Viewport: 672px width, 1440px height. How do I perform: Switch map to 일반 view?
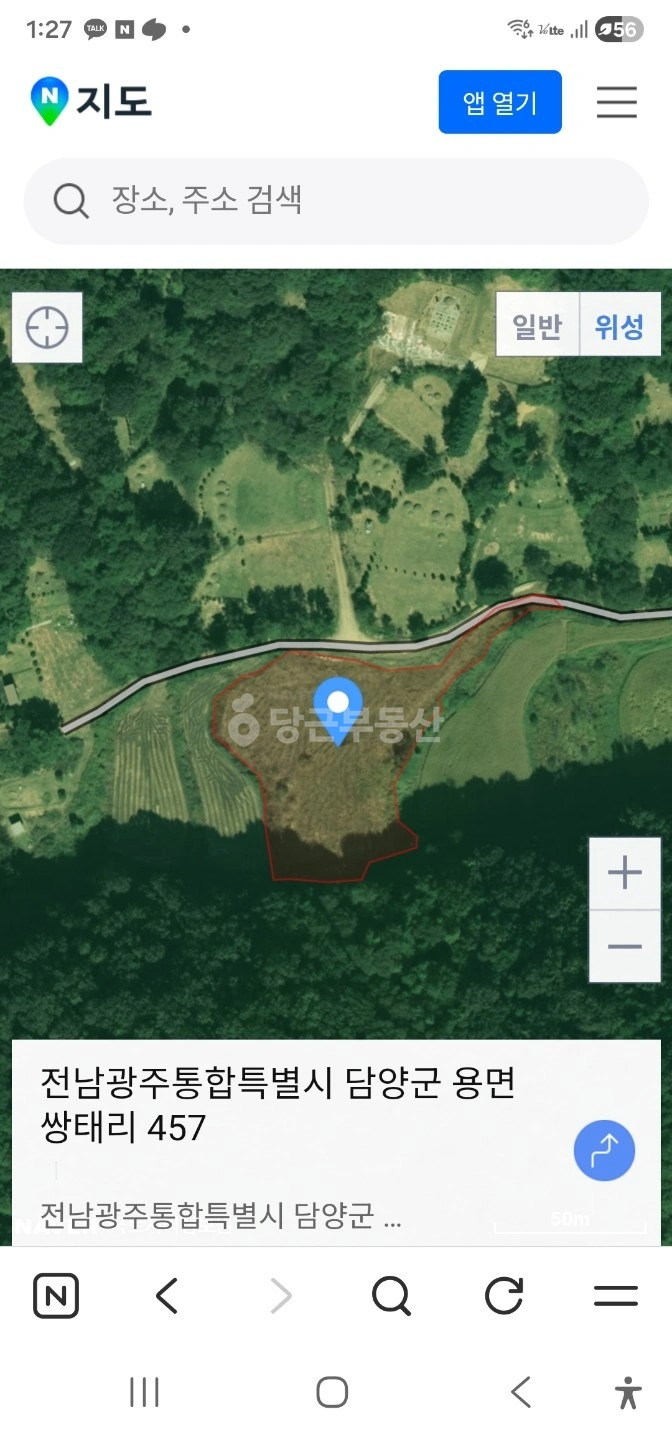[x=538, y=325]
